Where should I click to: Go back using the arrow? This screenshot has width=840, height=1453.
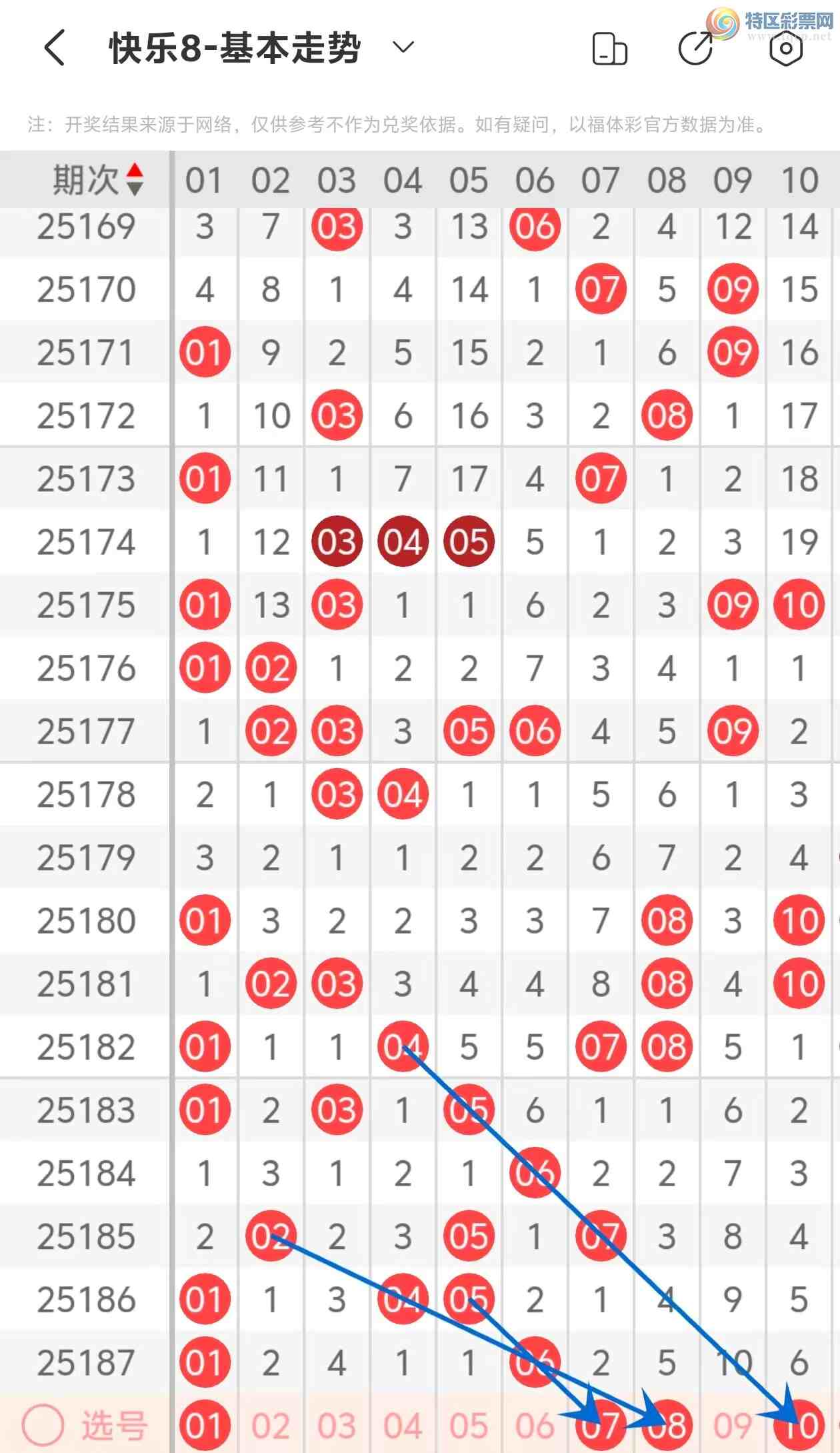[x=55, y=48]
